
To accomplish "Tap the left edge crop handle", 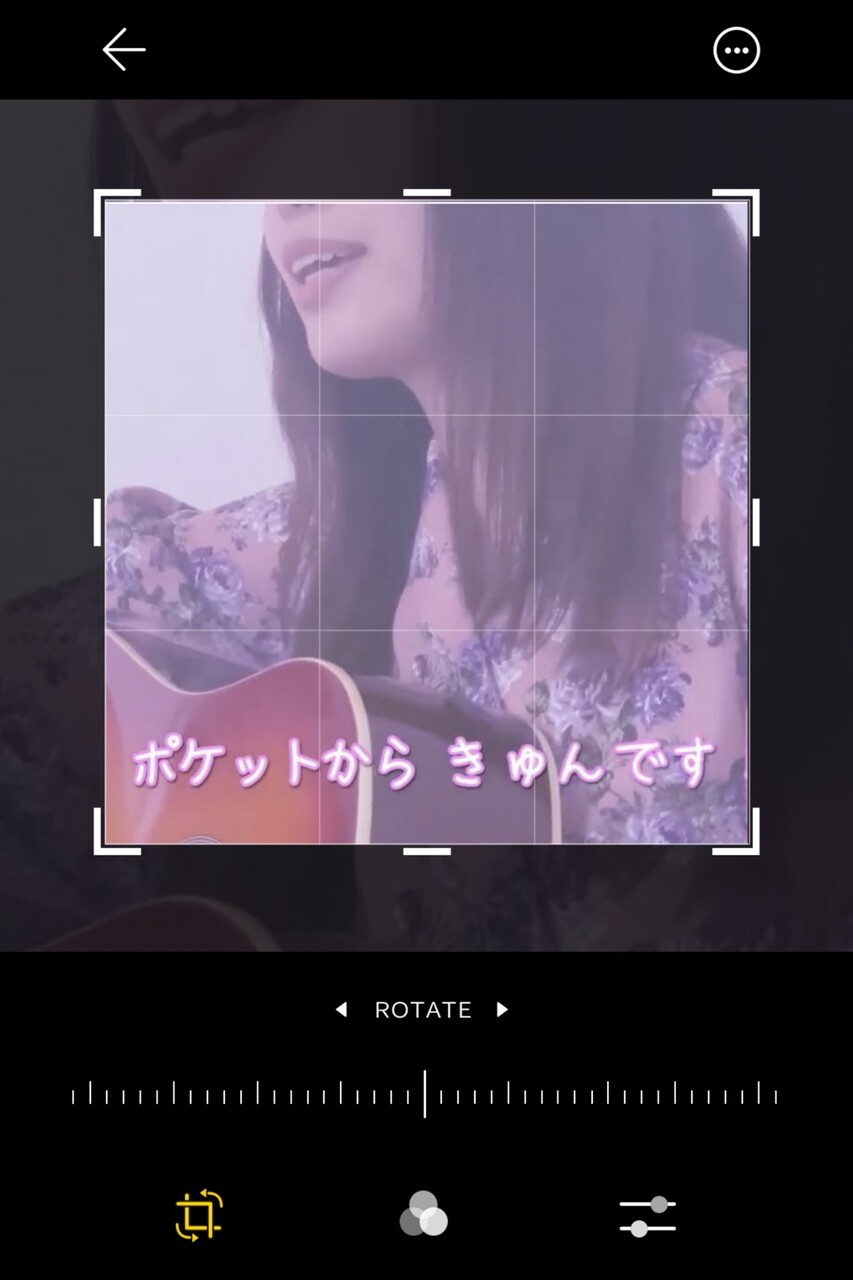I will [x=99, y=522].
